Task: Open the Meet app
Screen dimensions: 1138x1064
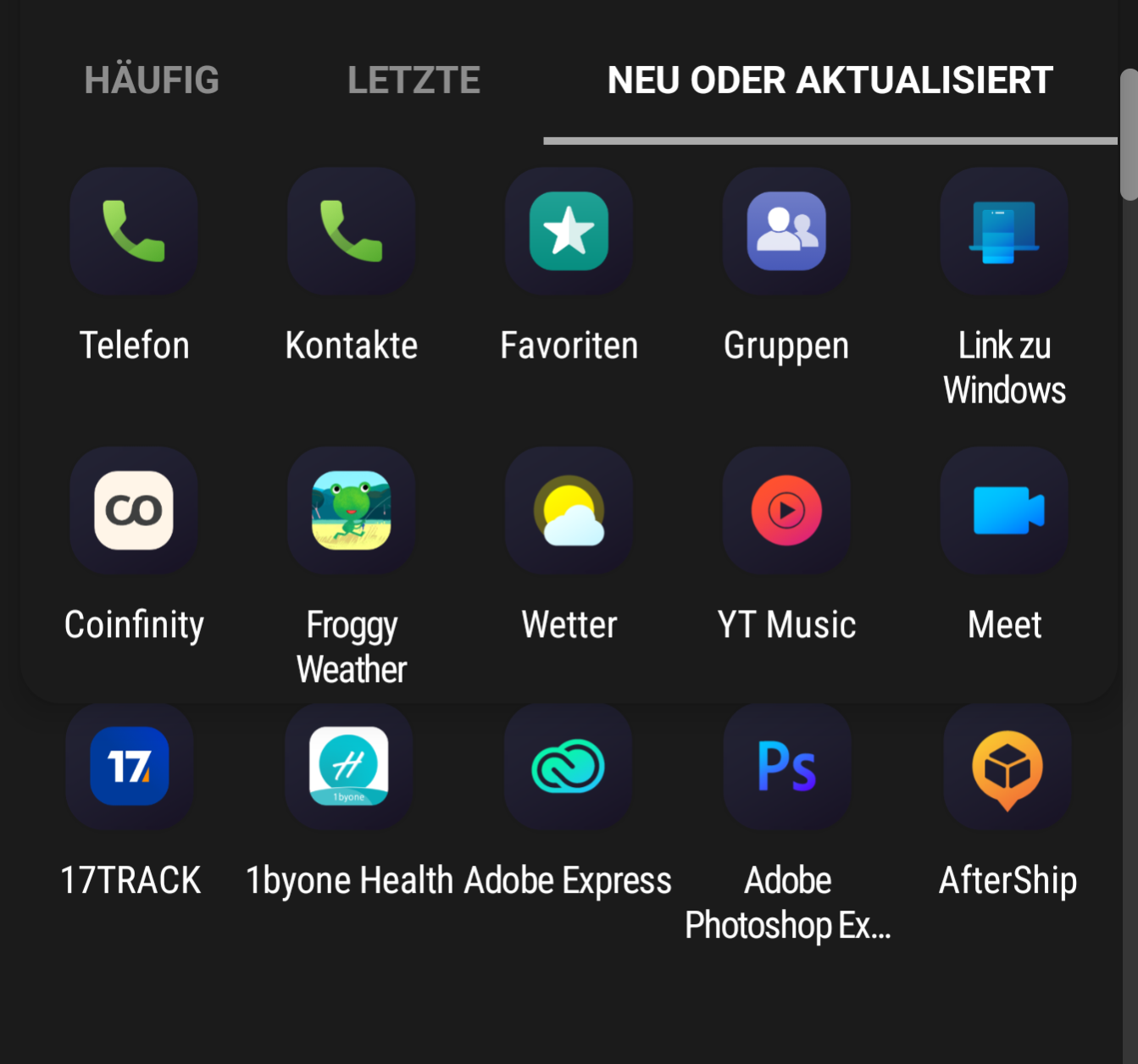Action: [1004, 511]
